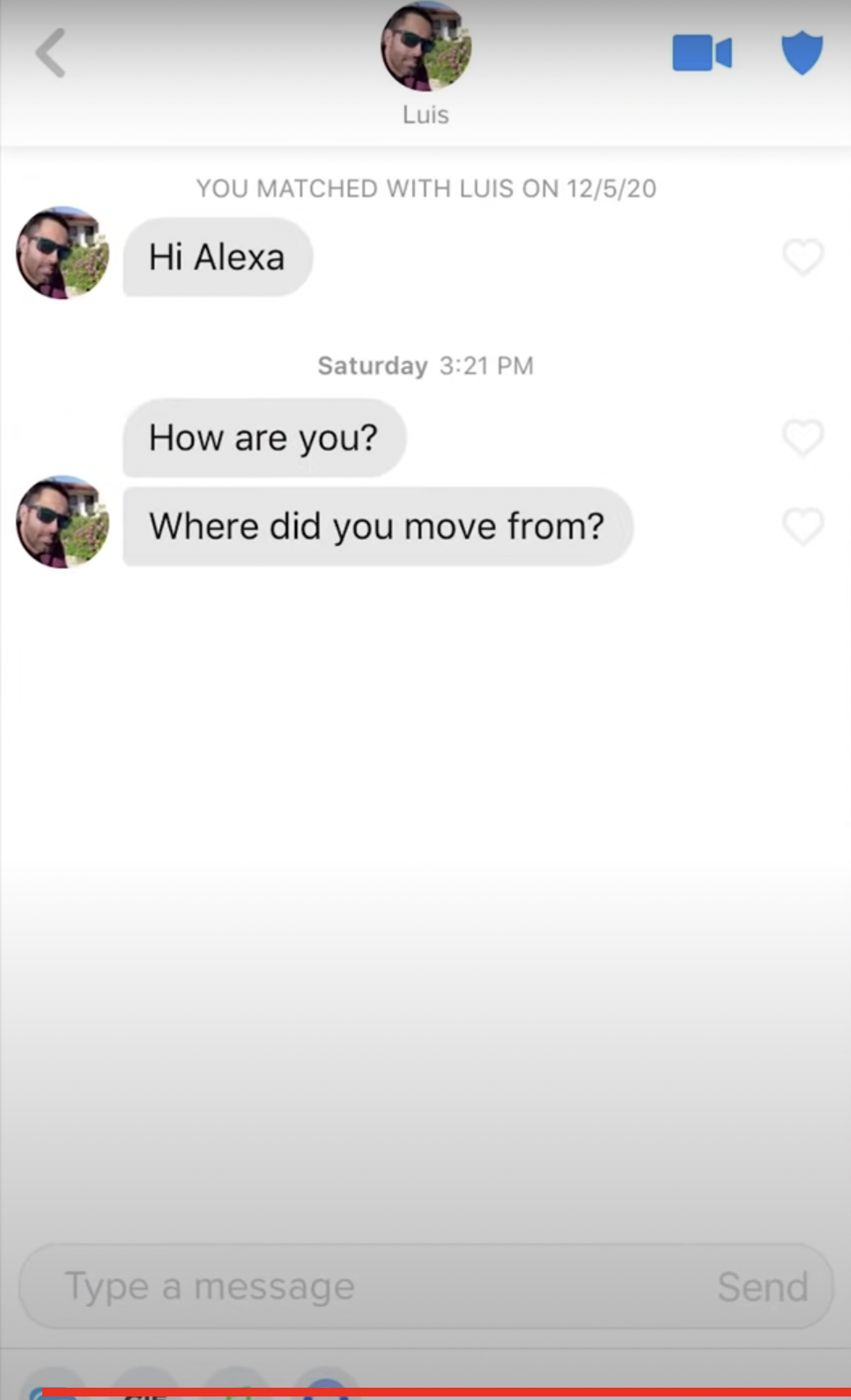Open the safety shield toolkit
The image size is (851, 1400).
click(802, 53)
